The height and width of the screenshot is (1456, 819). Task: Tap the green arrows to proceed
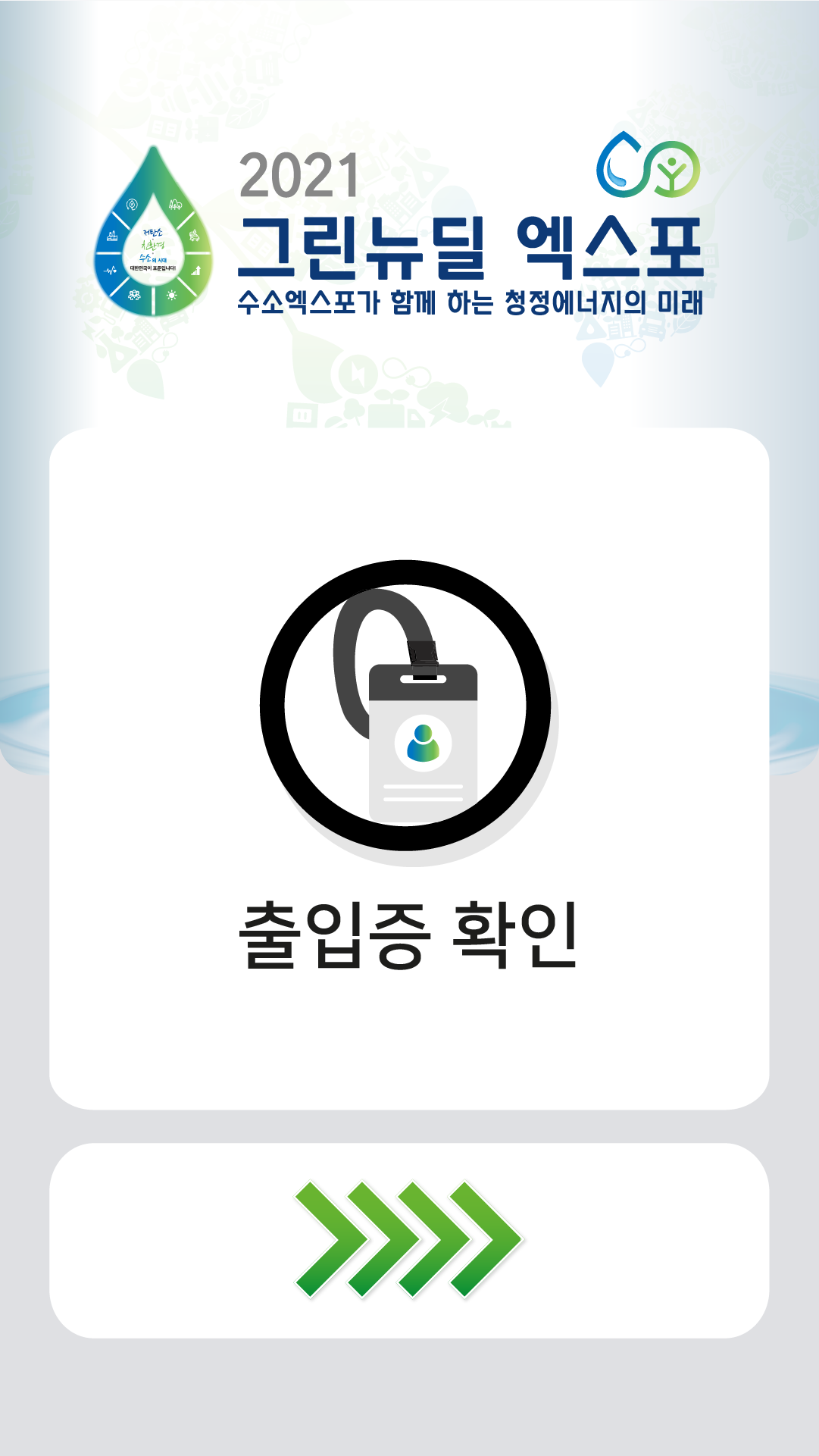point(408,1240)
